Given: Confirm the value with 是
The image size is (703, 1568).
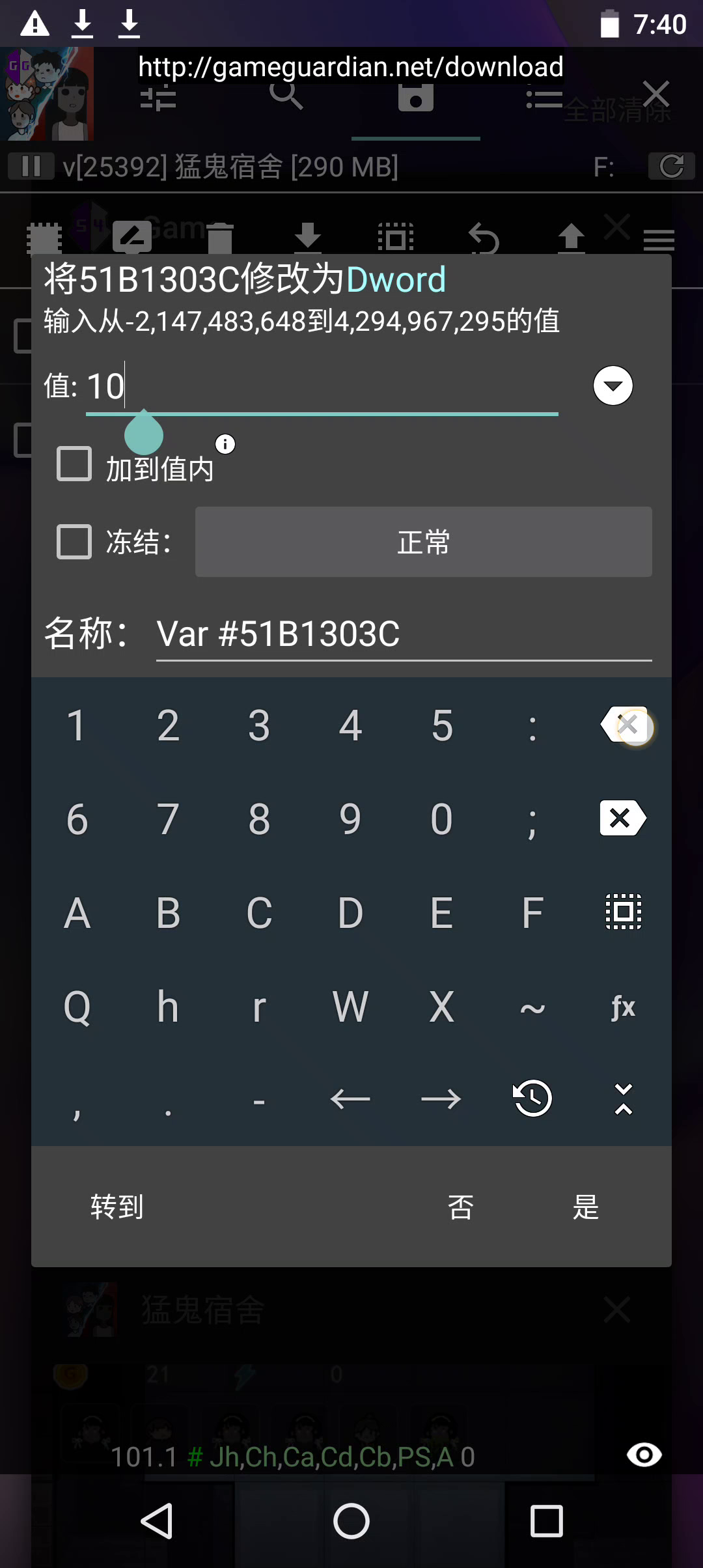Looking at the screenshot, I should pyautogui.click(x=586, y=1207).
